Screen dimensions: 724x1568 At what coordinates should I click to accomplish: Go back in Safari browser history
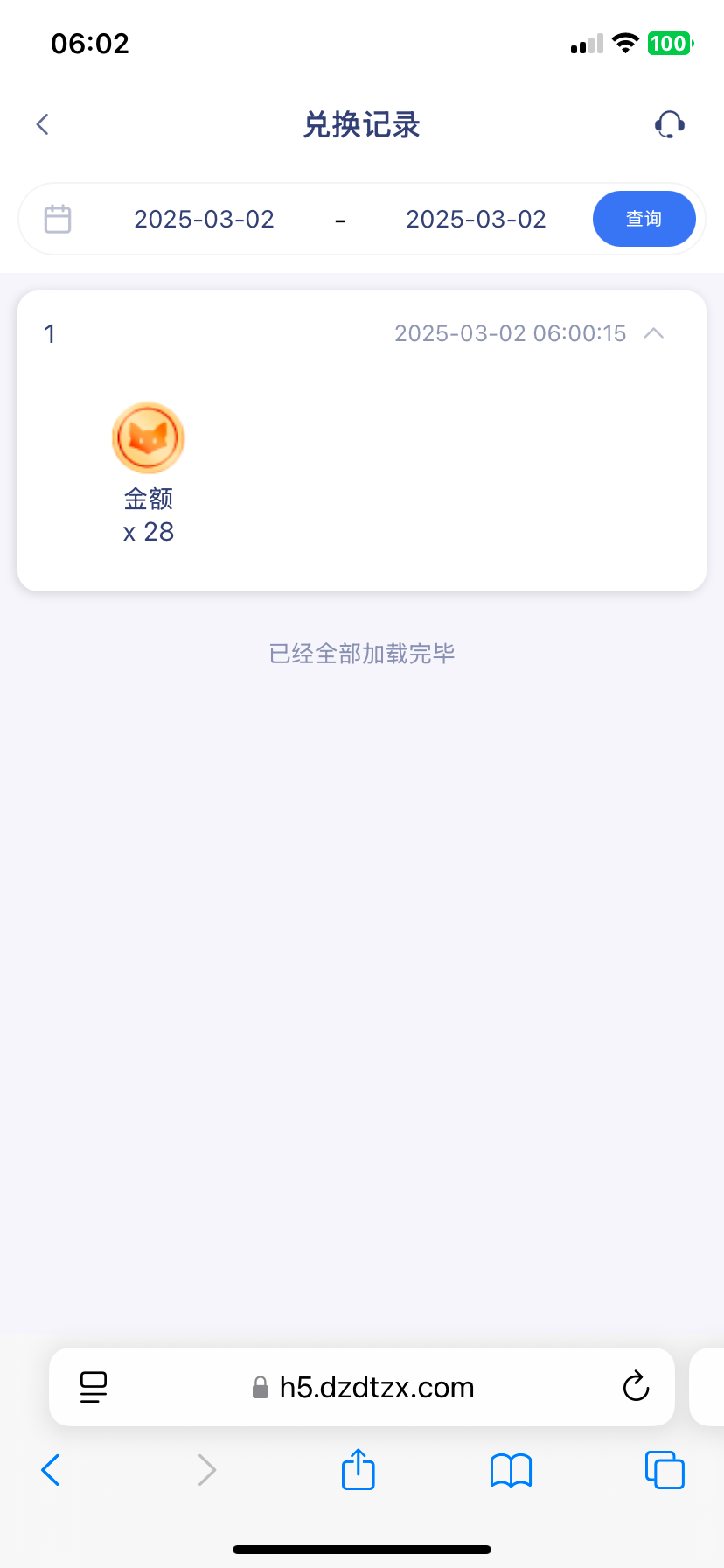[51, 1470]
